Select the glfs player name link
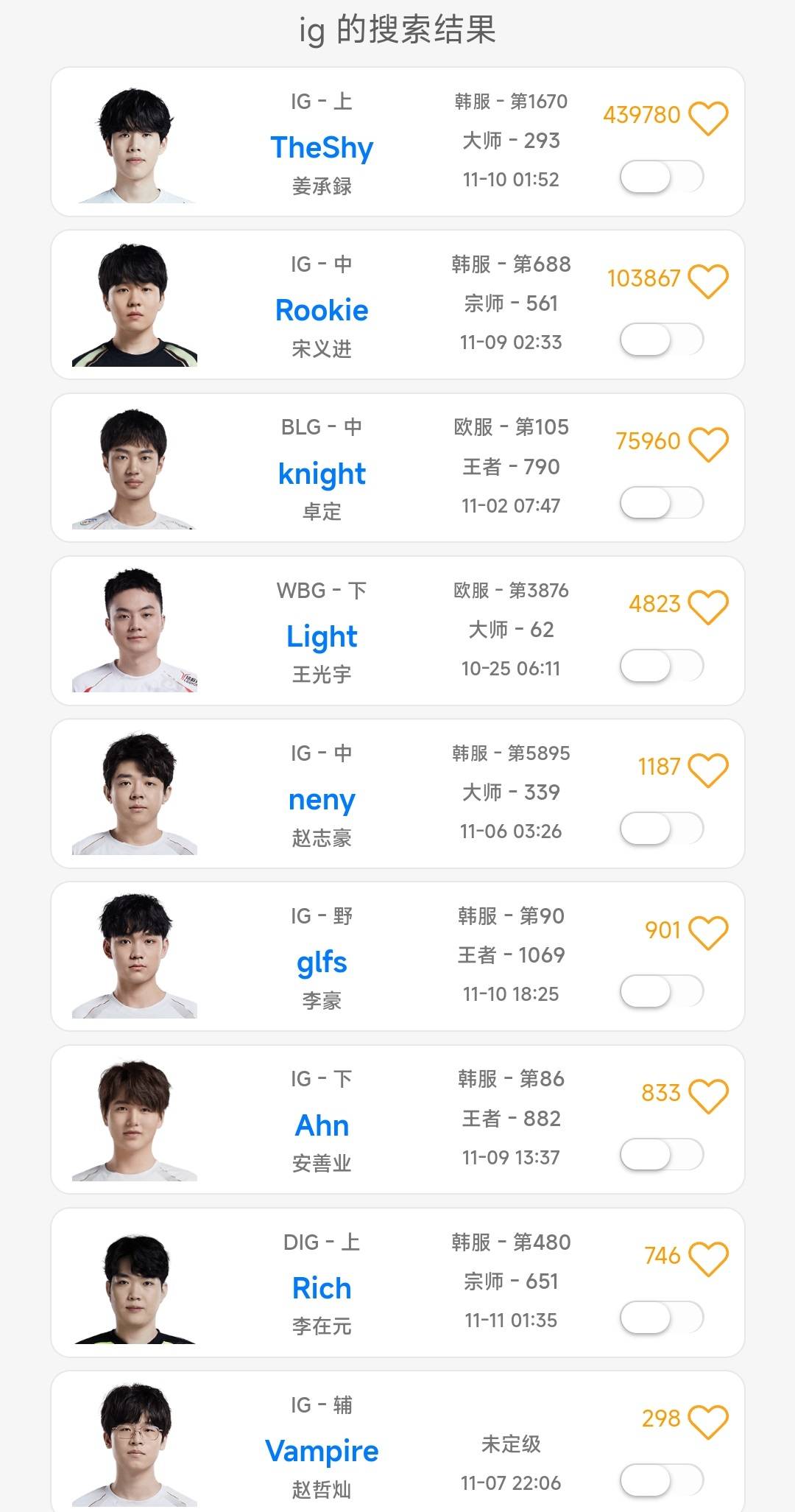Screen dimensions: 795x1512 tap(322, 962)
